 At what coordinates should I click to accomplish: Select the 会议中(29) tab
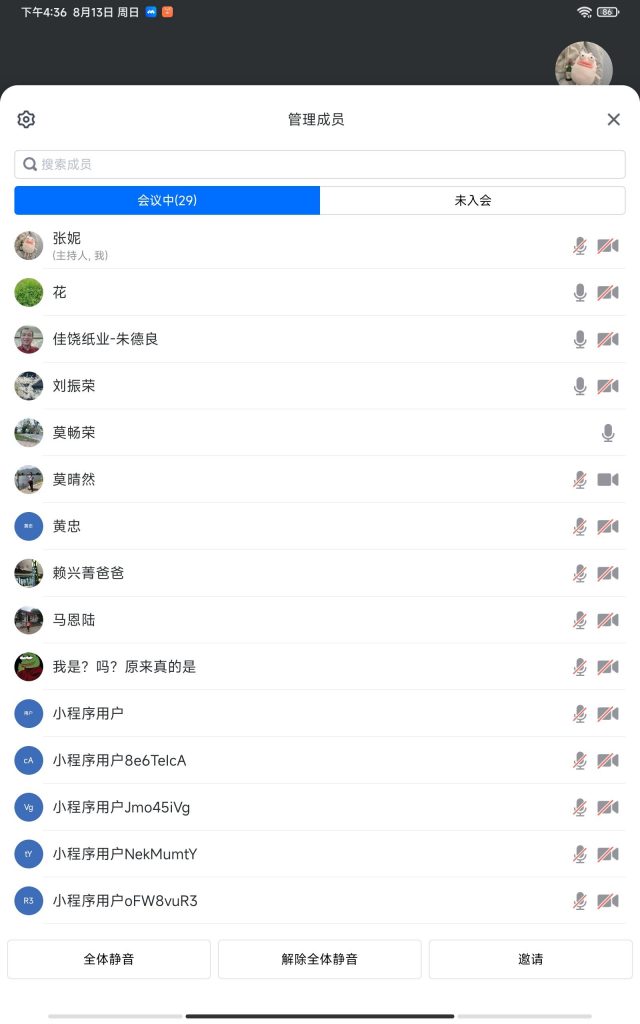coord(167,200)
